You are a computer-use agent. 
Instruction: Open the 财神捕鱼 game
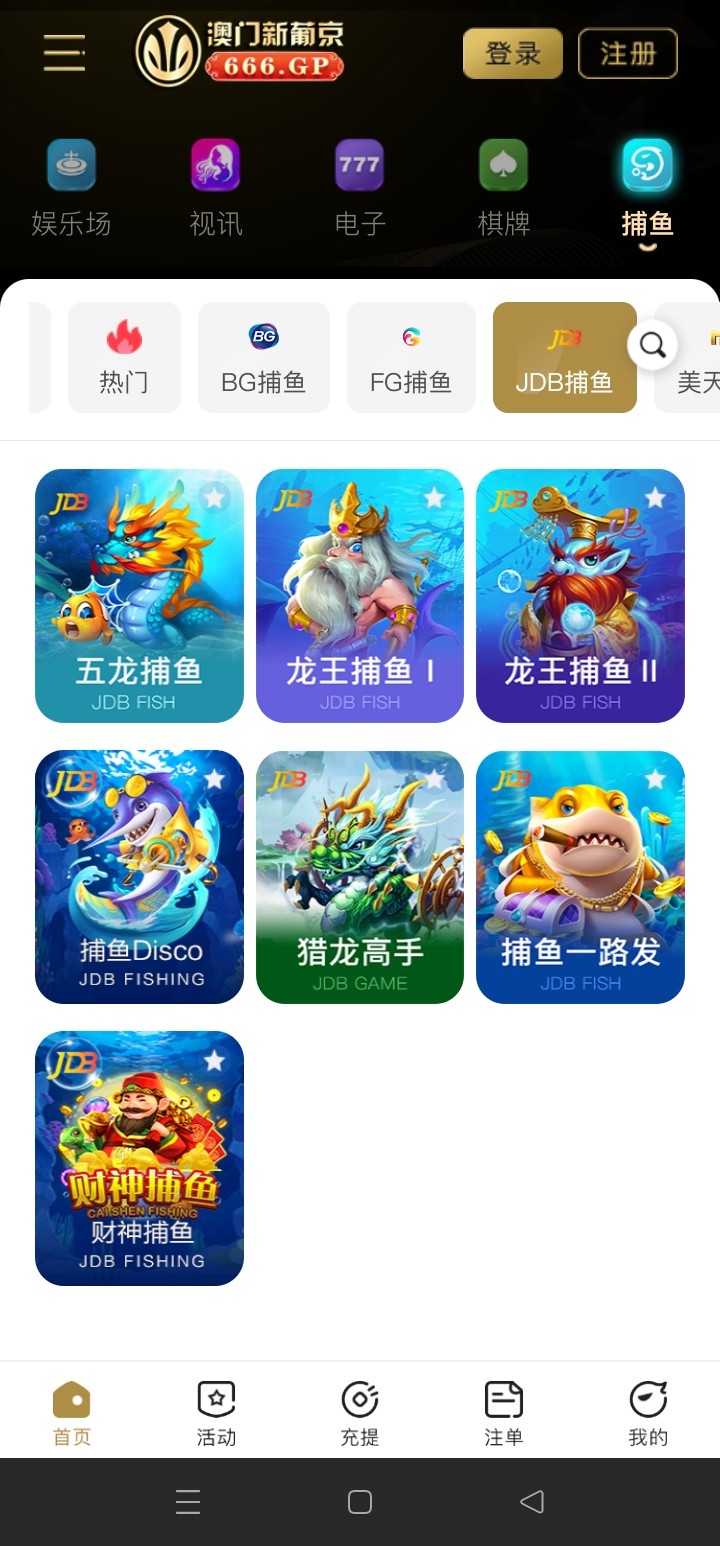(139, 1157)
